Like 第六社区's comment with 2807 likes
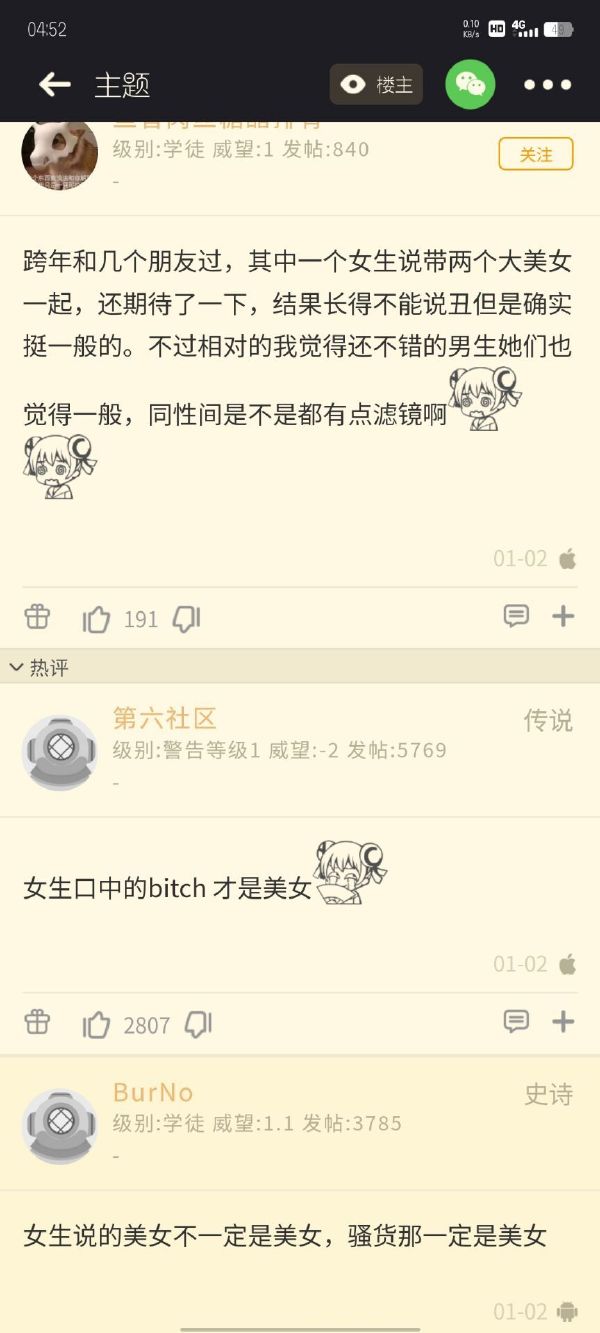This screenshot has width=600, height=1333. (x=97, y=1025)
